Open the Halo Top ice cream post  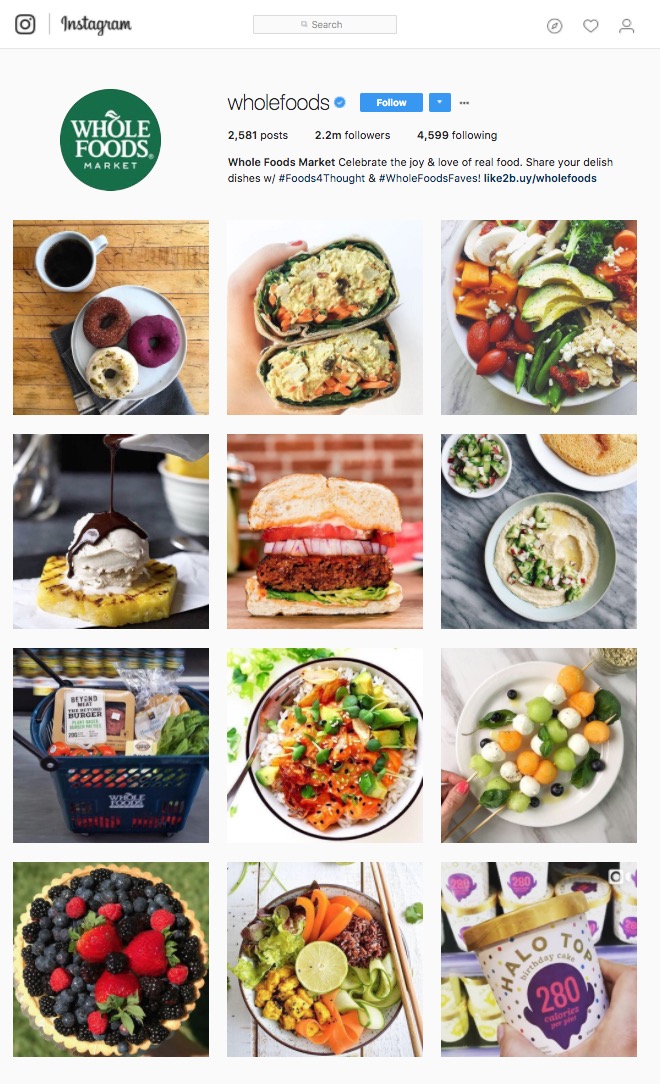(x=539, y=959)
